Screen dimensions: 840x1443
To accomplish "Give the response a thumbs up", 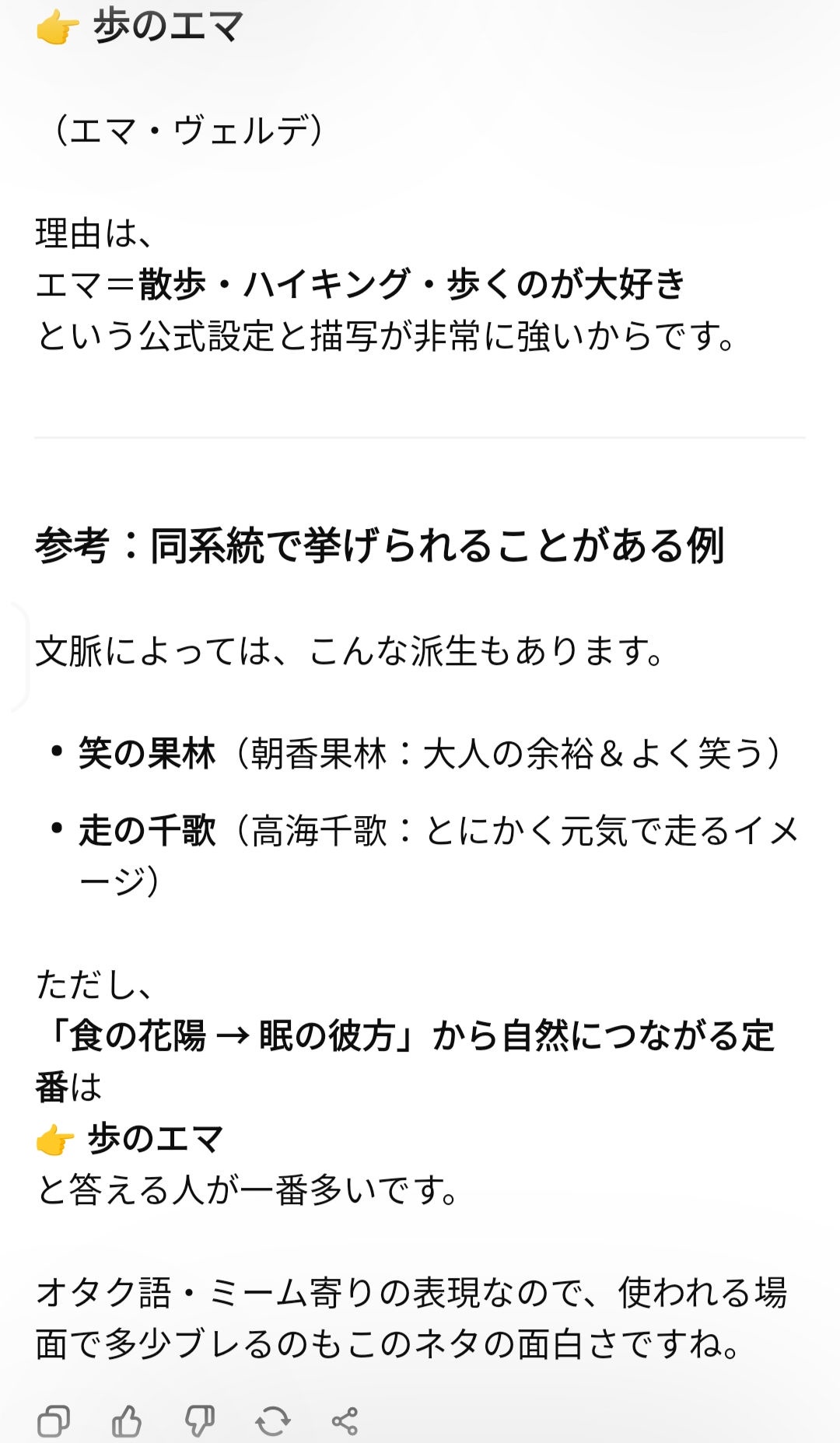I will (127, 1421).
